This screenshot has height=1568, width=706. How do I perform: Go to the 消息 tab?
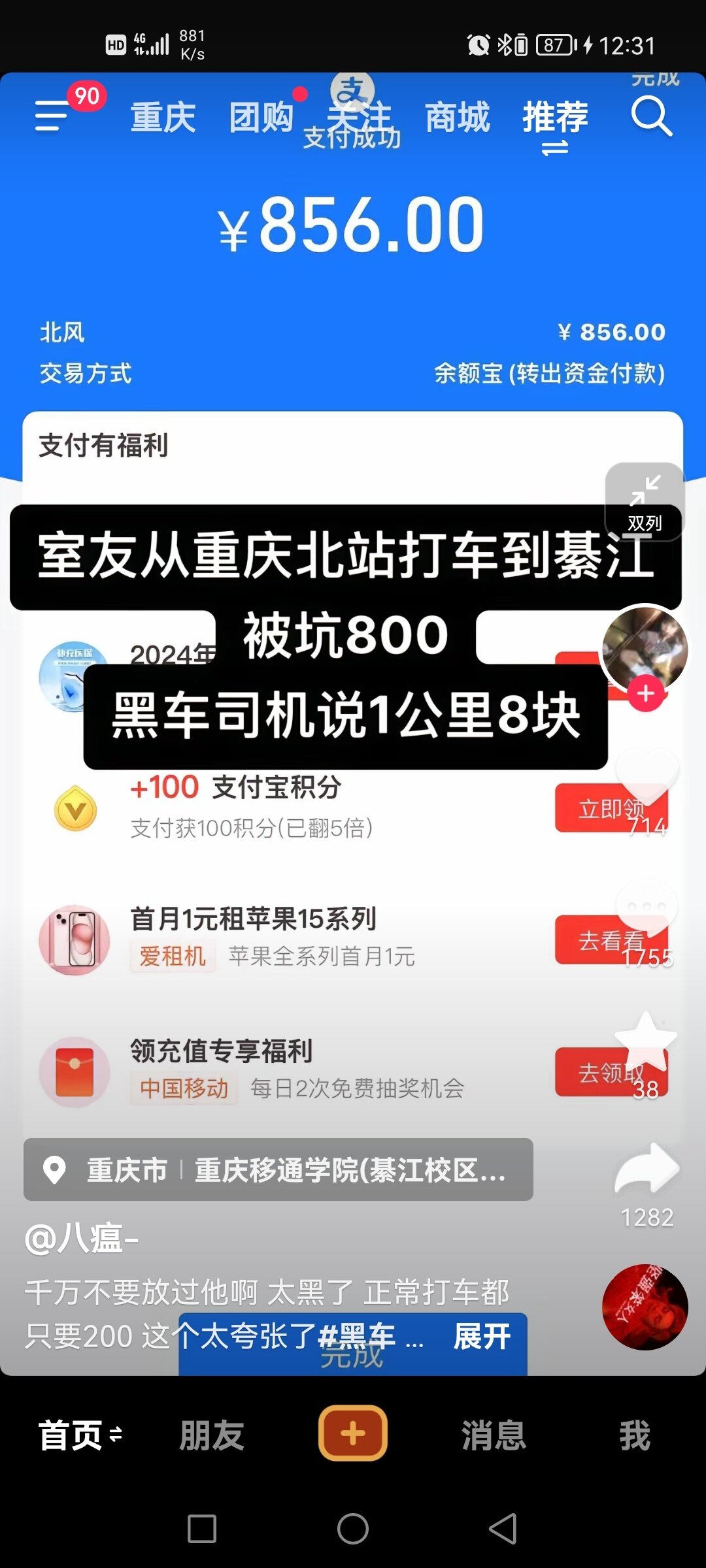[494, 1435]
